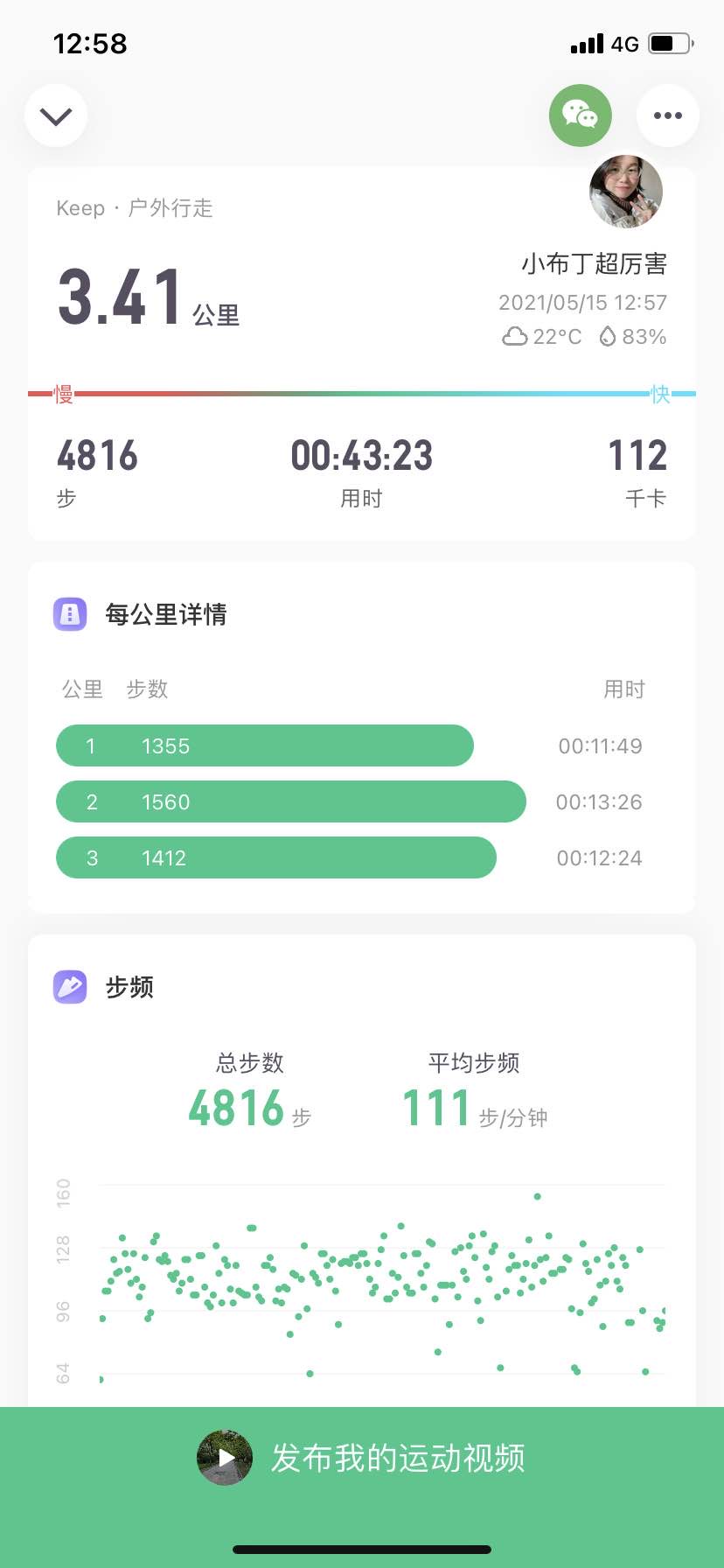The image size is (724, 1568).
Task: Open the profile avatar of 小布丁超厉害
Action: click(x=625, y=192)
